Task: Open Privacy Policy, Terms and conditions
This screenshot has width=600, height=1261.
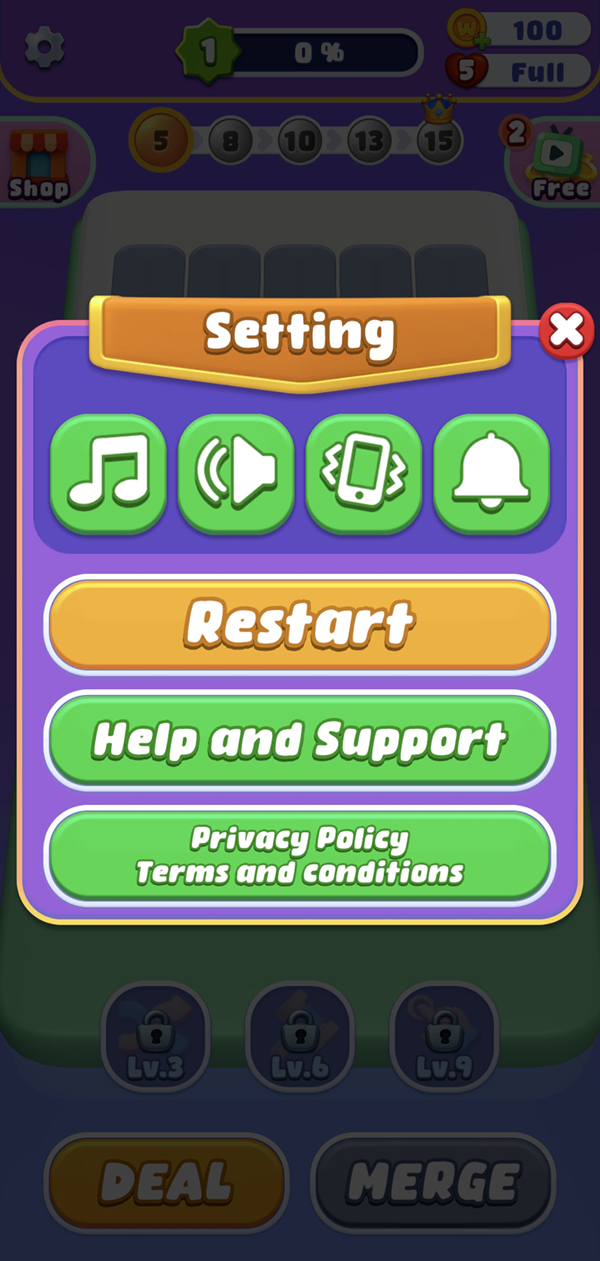Action: pyautogui.click(x=300, y=855)
